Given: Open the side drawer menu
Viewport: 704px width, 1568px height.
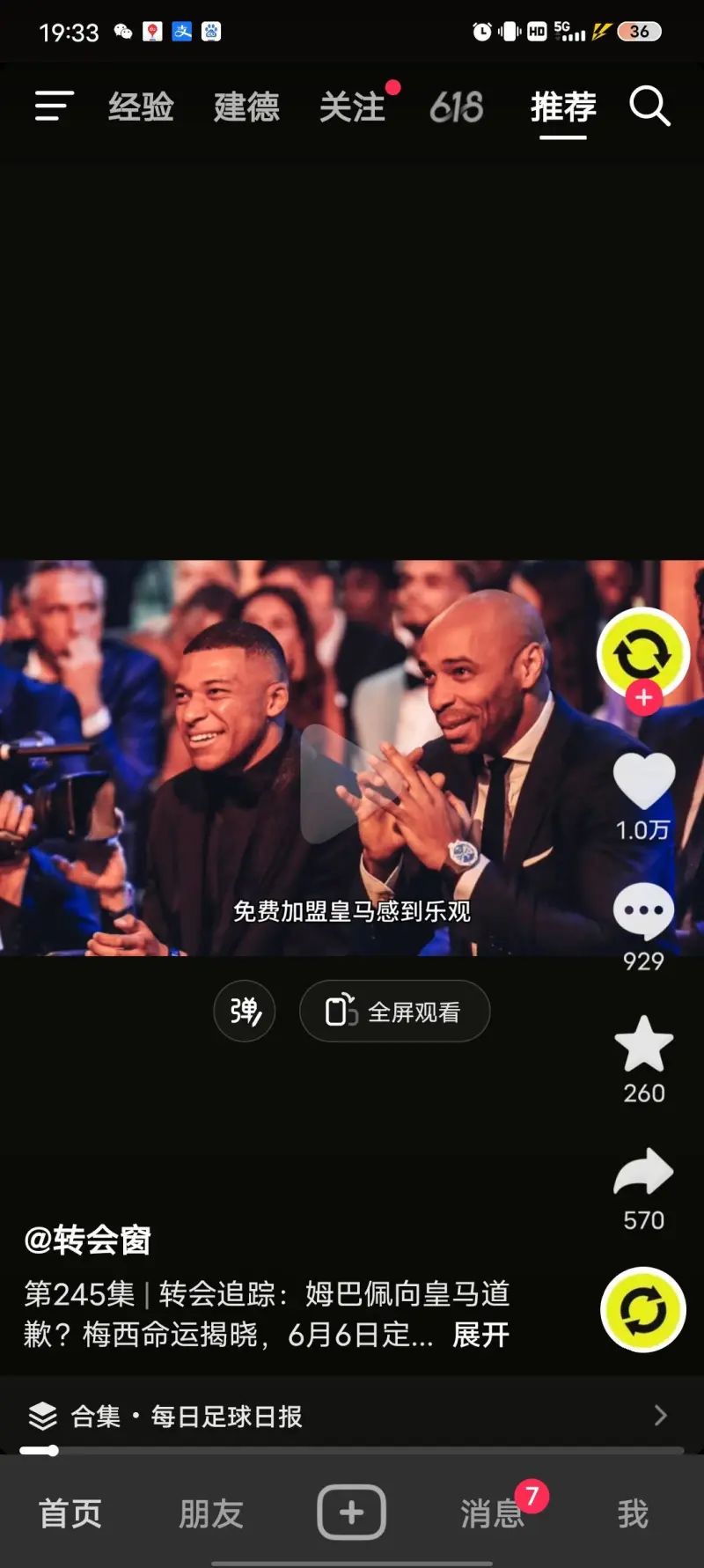Looking at the screenshot, I should coord(54,107).
